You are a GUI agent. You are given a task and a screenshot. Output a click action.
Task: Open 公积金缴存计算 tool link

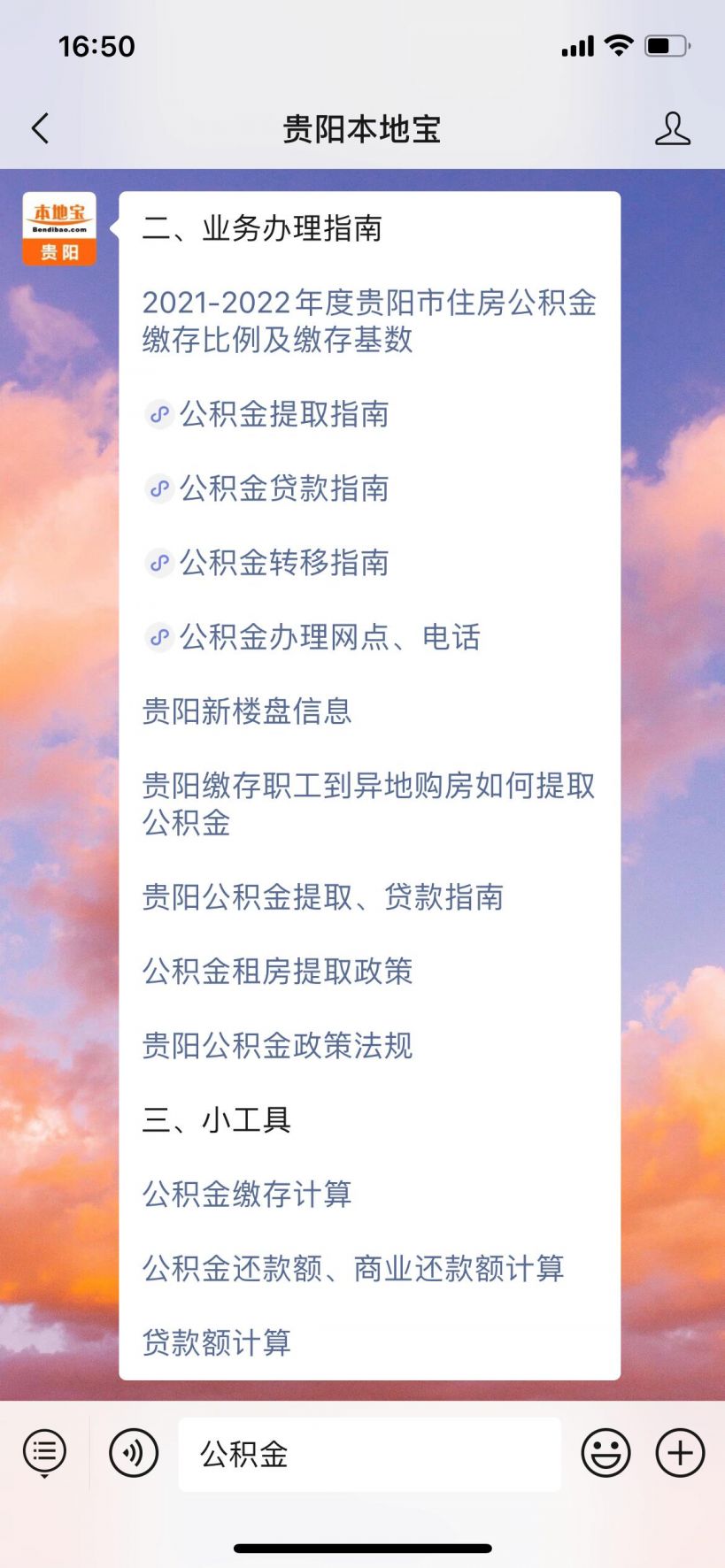pos(247,1195)
